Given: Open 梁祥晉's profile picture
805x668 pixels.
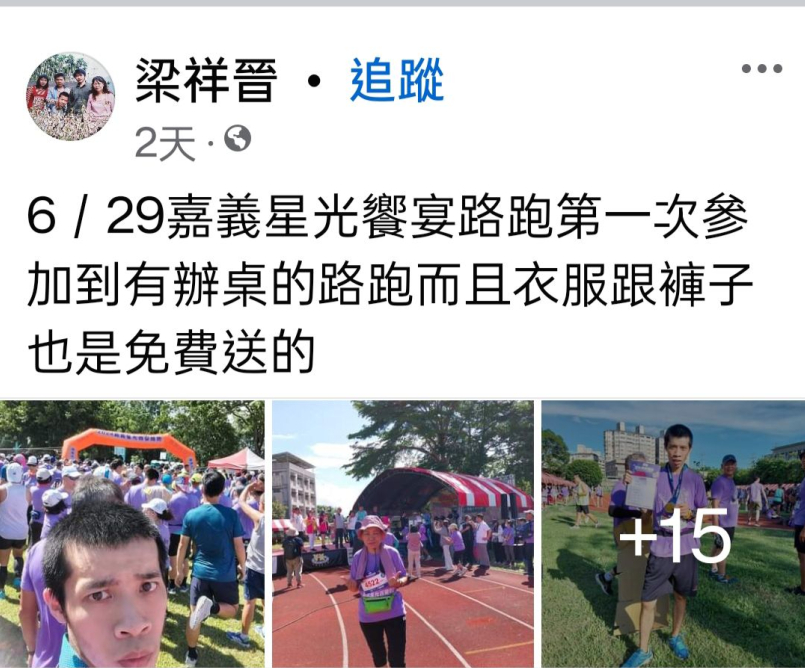Looking at the screenshot, I should [x=70, y=96].
